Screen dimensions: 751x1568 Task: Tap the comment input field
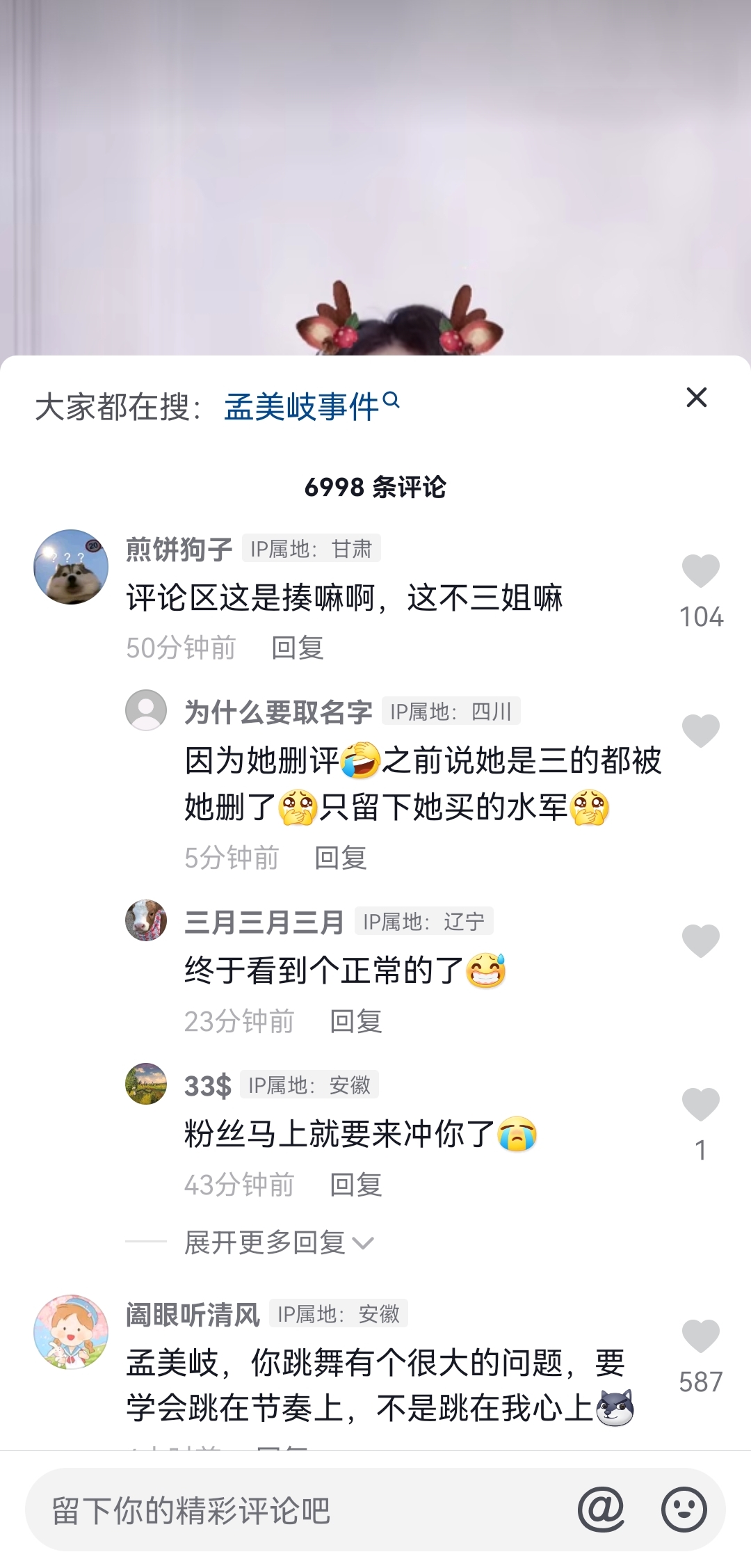(292, 1510)
